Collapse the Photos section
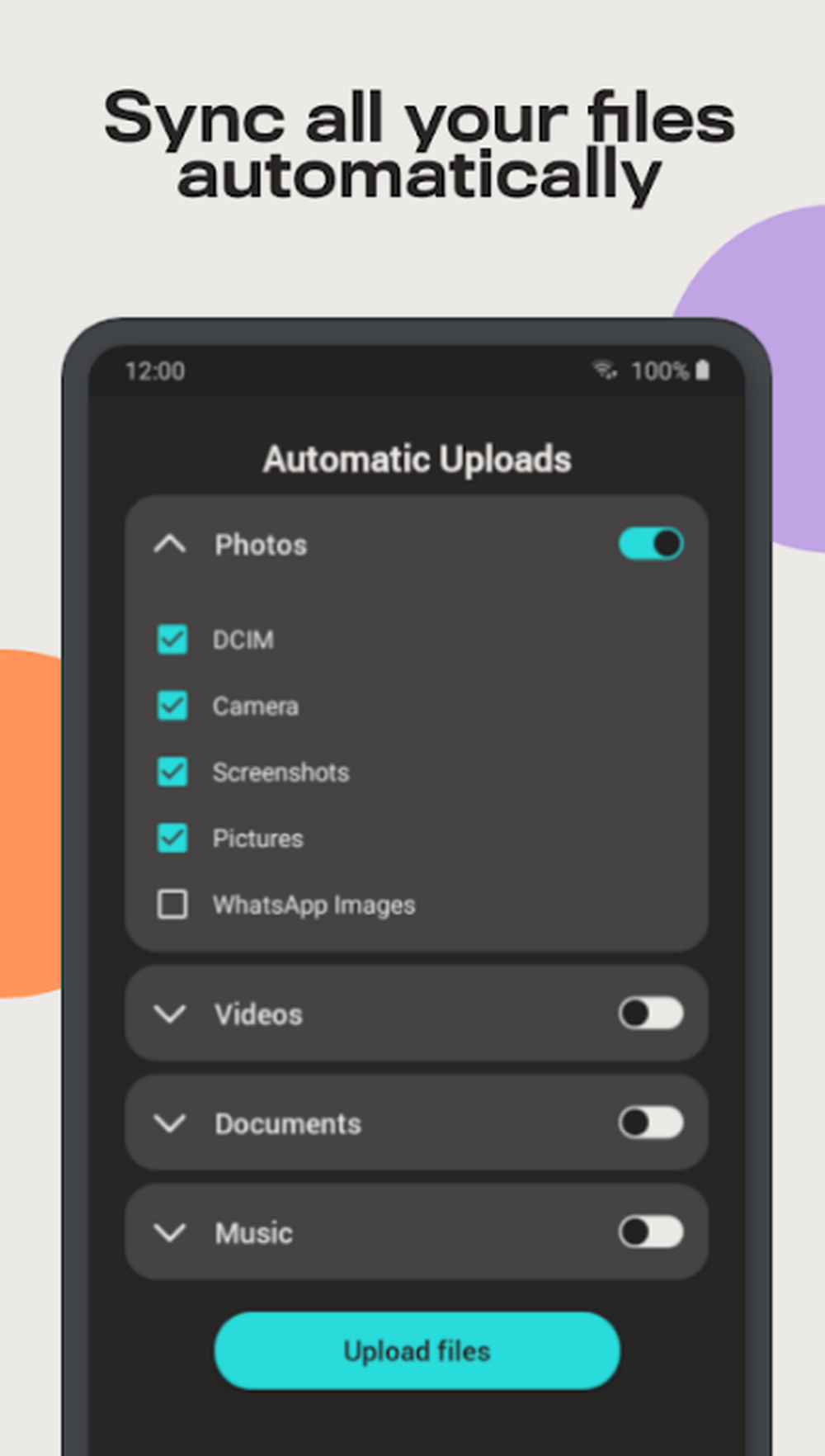Screen dimensions: 825x1456 (x=169, y=545)
